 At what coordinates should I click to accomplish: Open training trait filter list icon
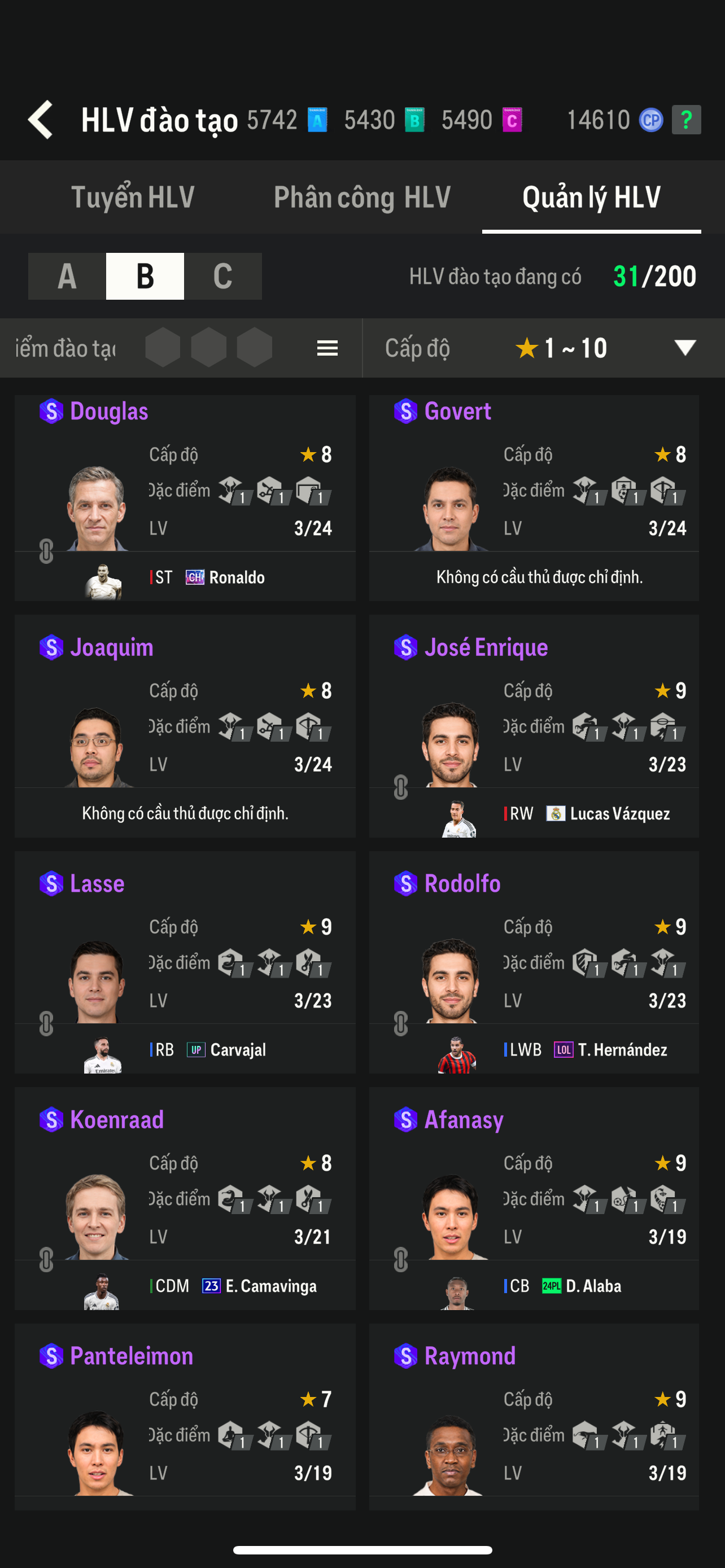pyautogui.click(x=327, y=348)
